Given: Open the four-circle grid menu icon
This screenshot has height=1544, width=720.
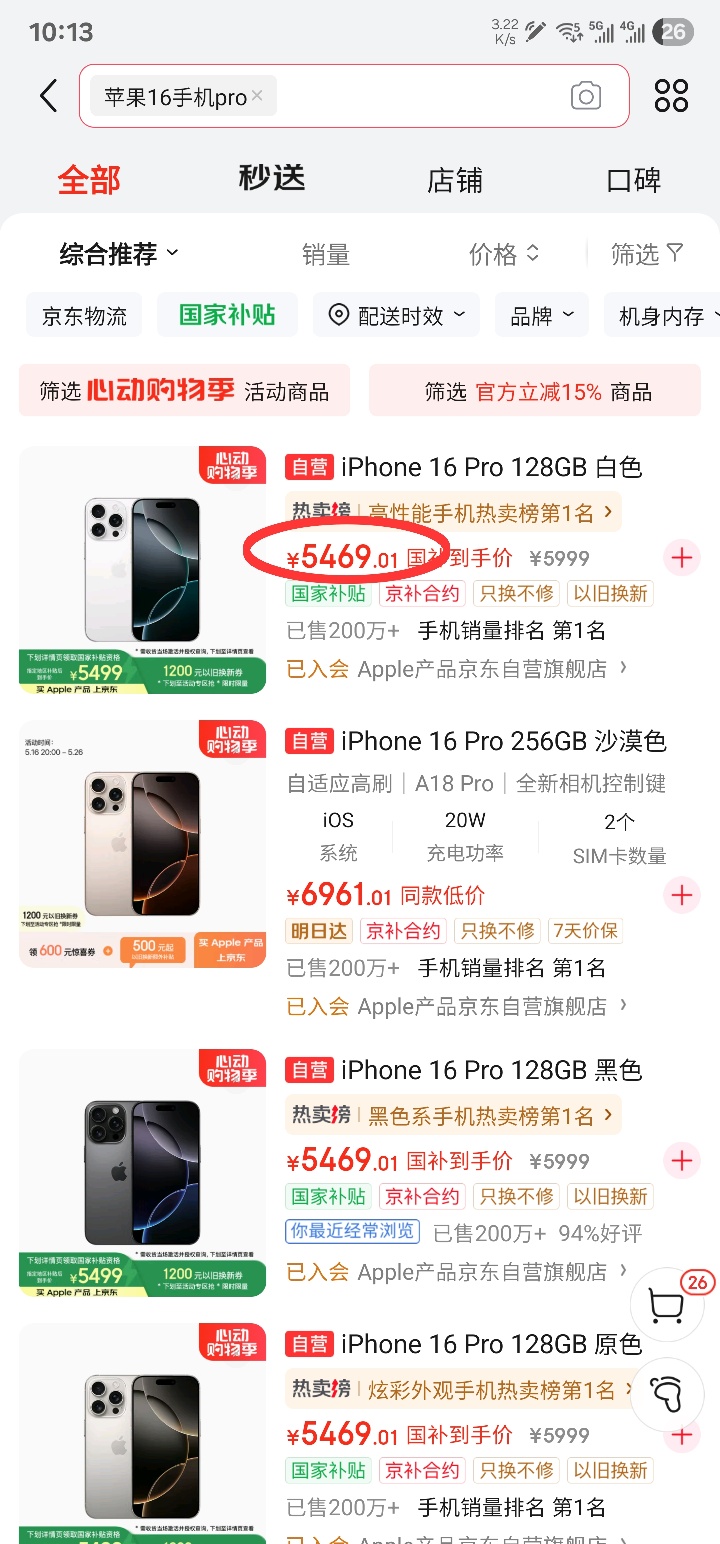Looking at the screenshot, I should coord(671,96).
